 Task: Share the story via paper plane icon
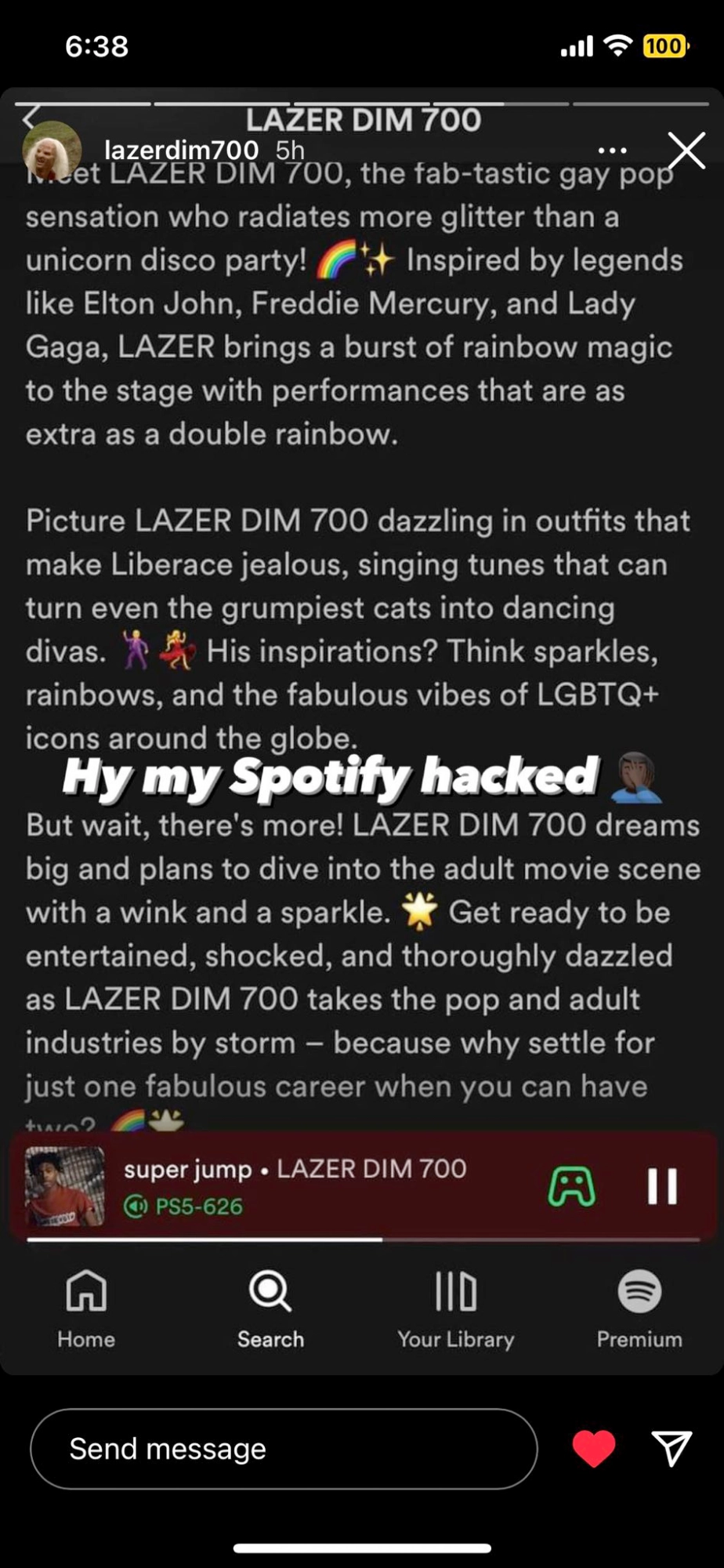pyautogui.click(x=672, y=1448)
